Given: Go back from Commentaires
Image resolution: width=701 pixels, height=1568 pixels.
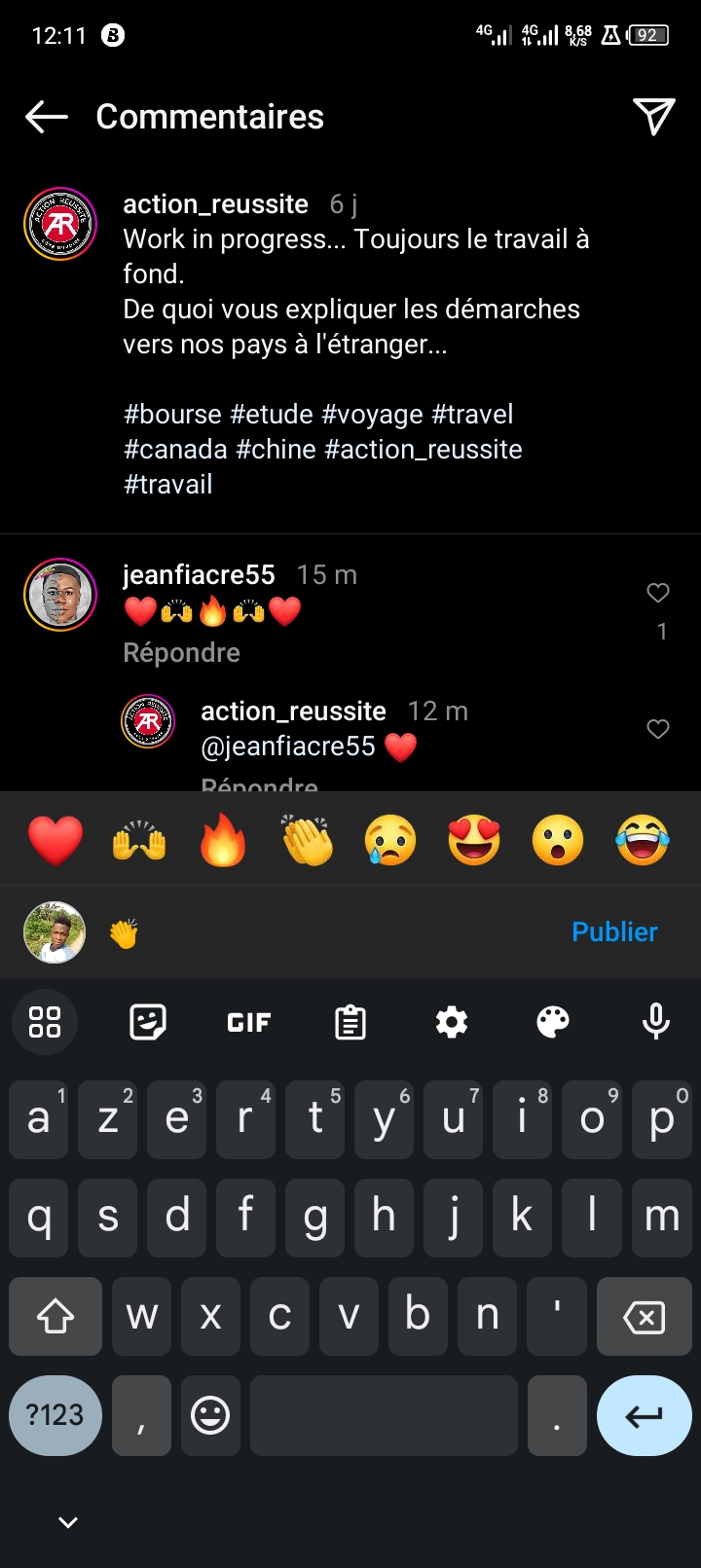Looking at the screenshot, I should [47, 118].
